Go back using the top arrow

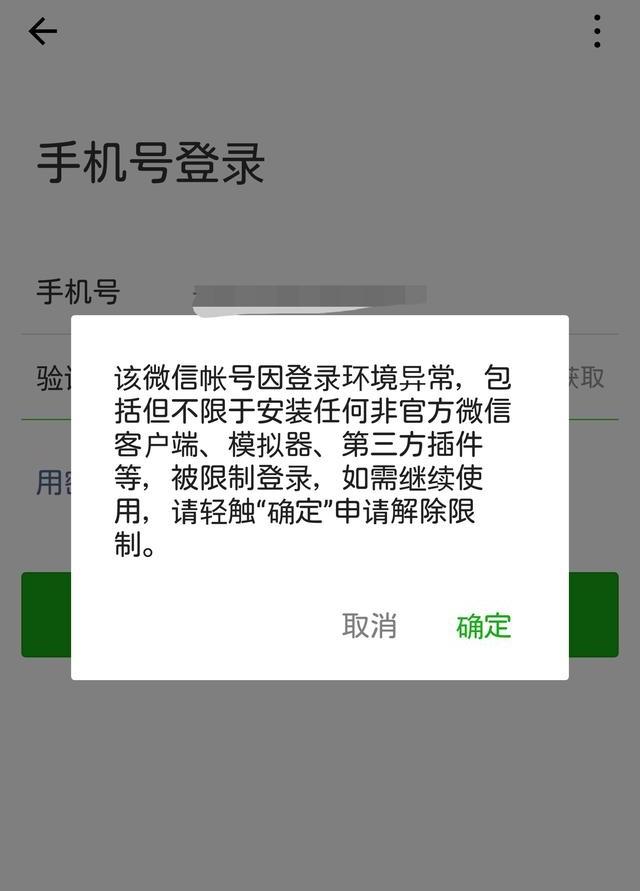pos(43,32)
